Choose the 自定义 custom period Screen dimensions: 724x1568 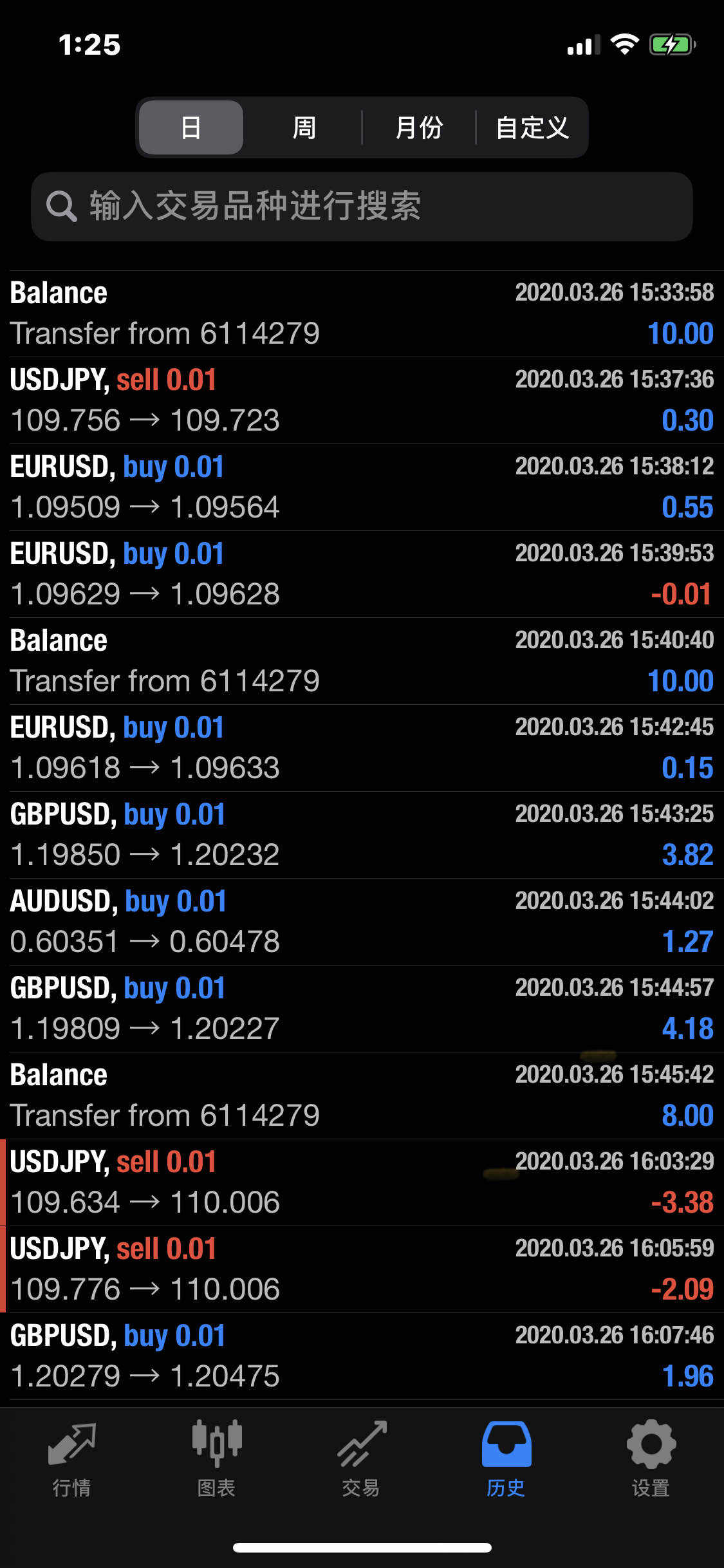pos(532,127)
